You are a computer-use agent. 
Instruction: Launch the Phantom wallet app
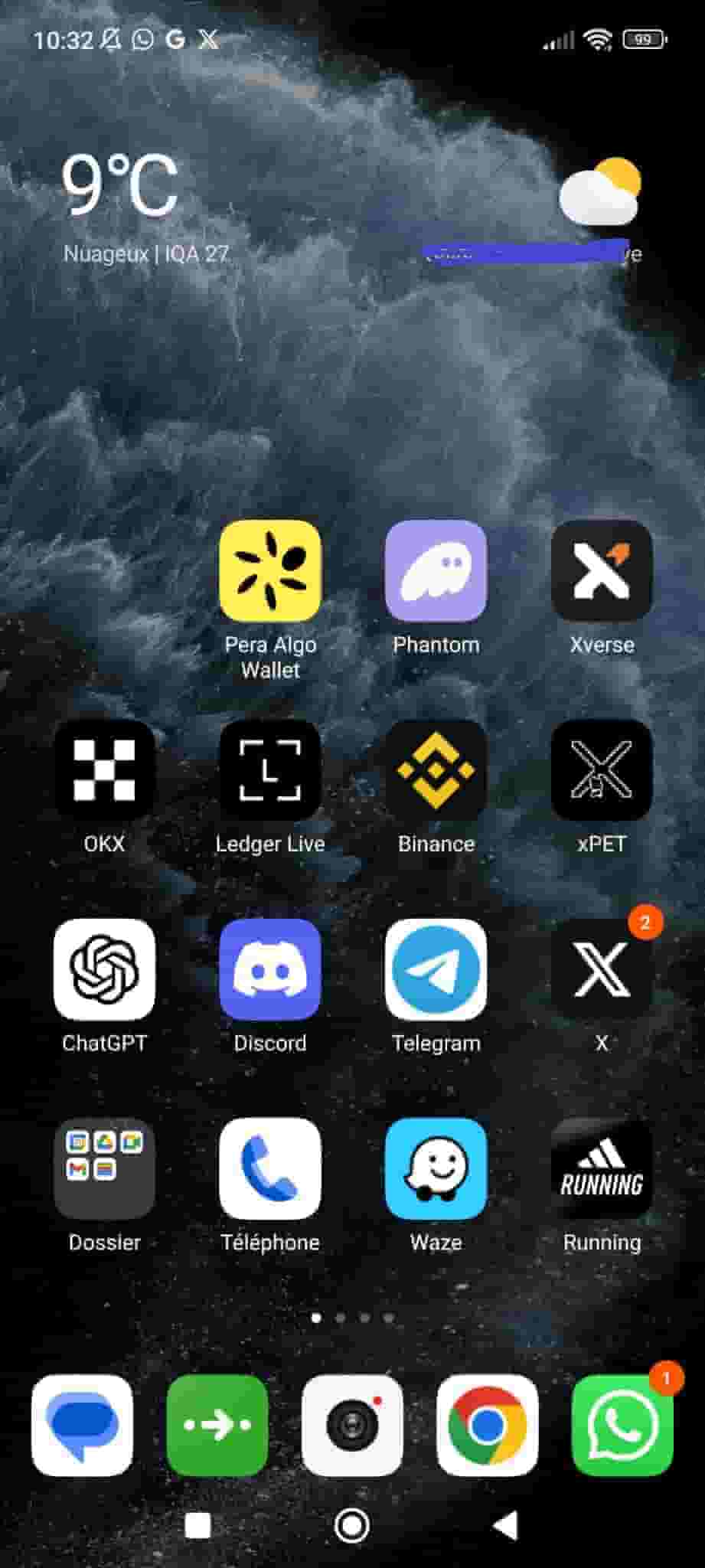[436, 571]
